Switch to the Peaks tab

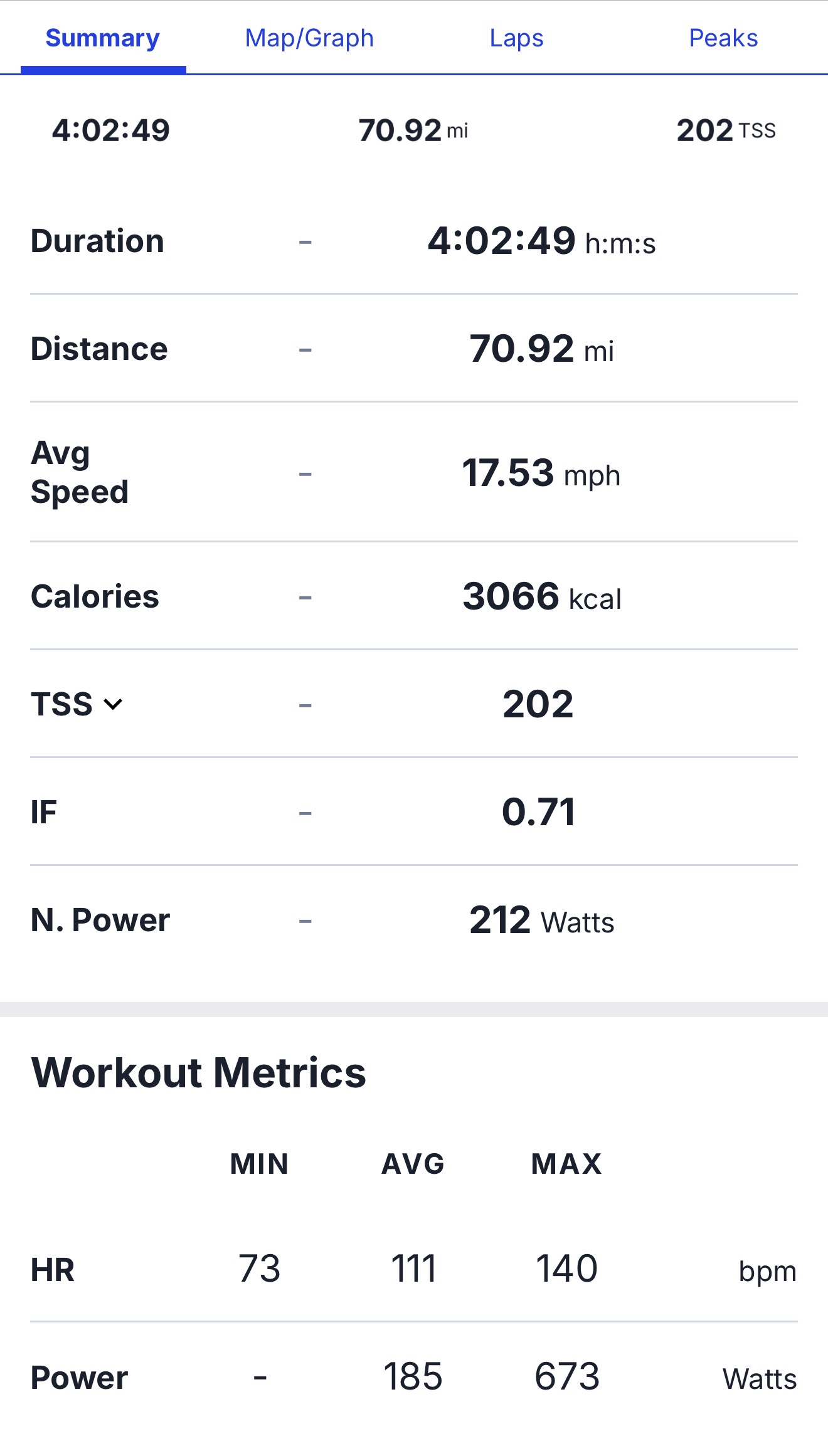click(x=723, y=39)
